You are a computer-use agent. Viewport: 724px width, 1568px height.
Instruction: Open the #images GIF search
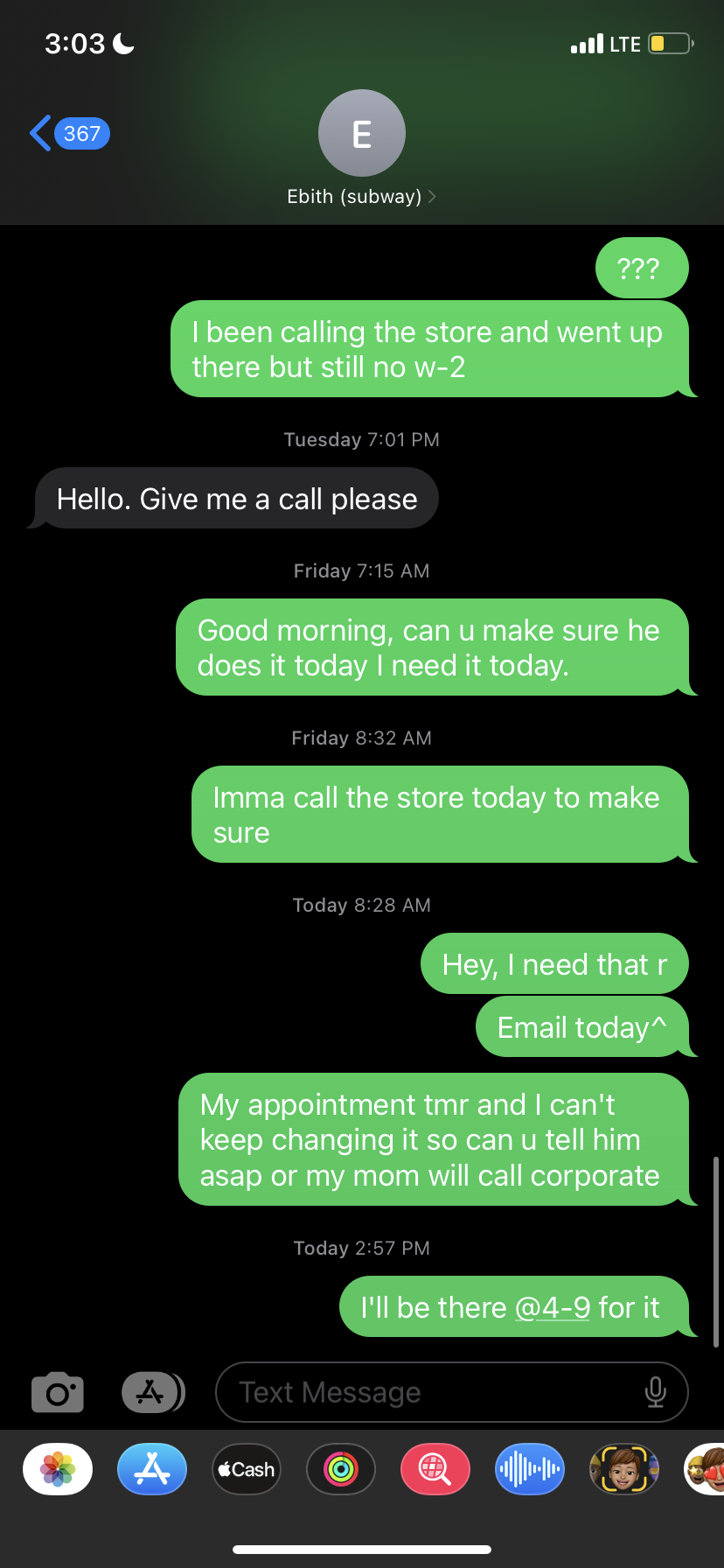coord(435,1469)
